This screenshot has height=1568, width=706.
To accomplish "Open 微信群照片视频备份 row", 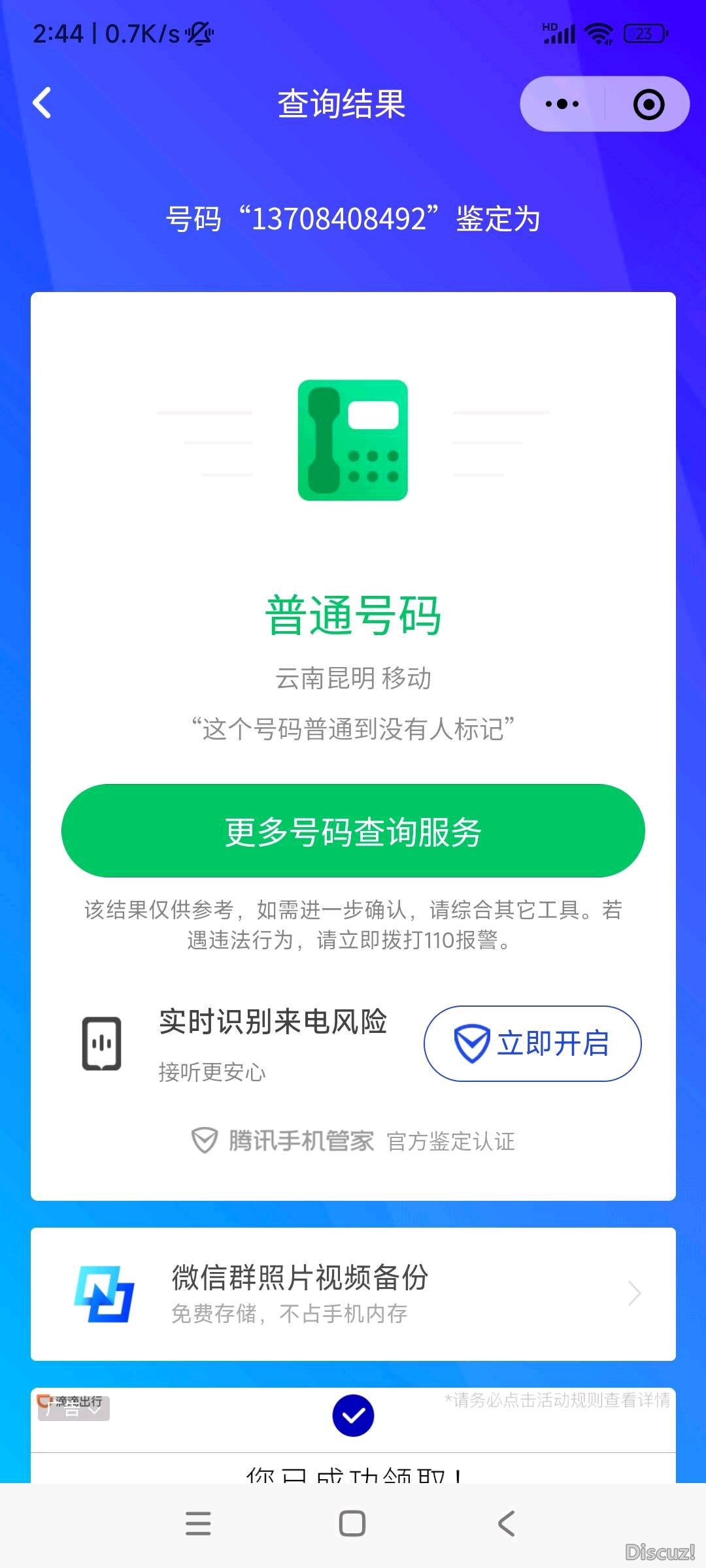I will point(353,1294).
